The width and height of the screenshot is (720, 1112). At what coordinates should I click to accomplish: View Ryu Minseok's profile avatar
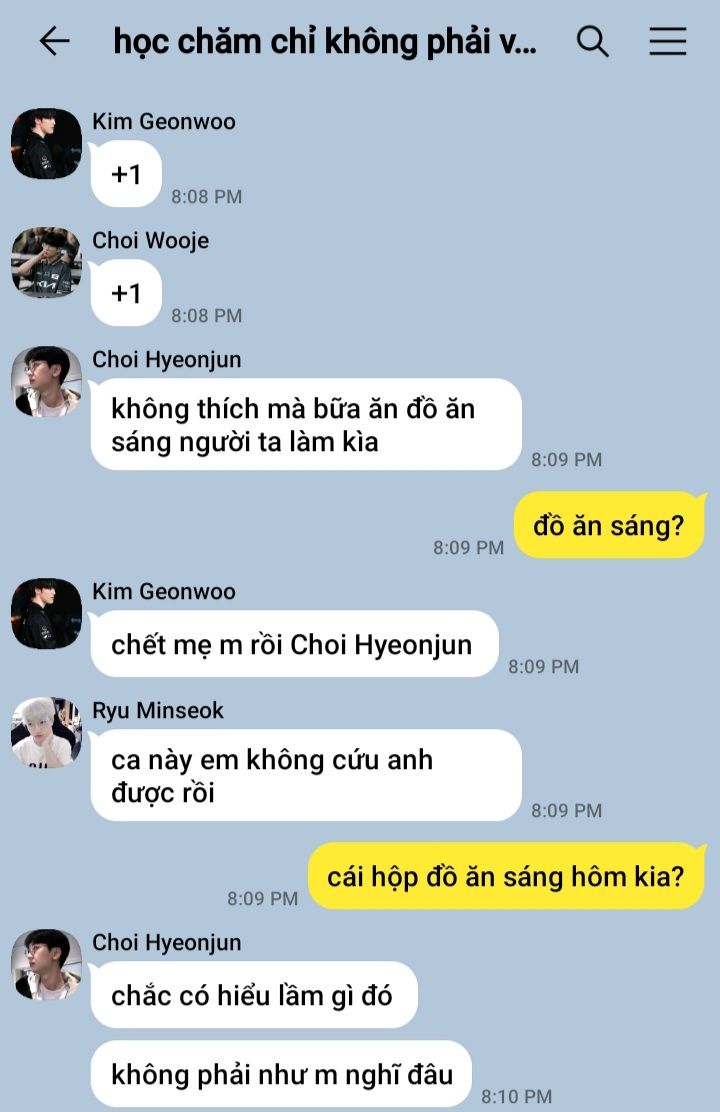46,733
